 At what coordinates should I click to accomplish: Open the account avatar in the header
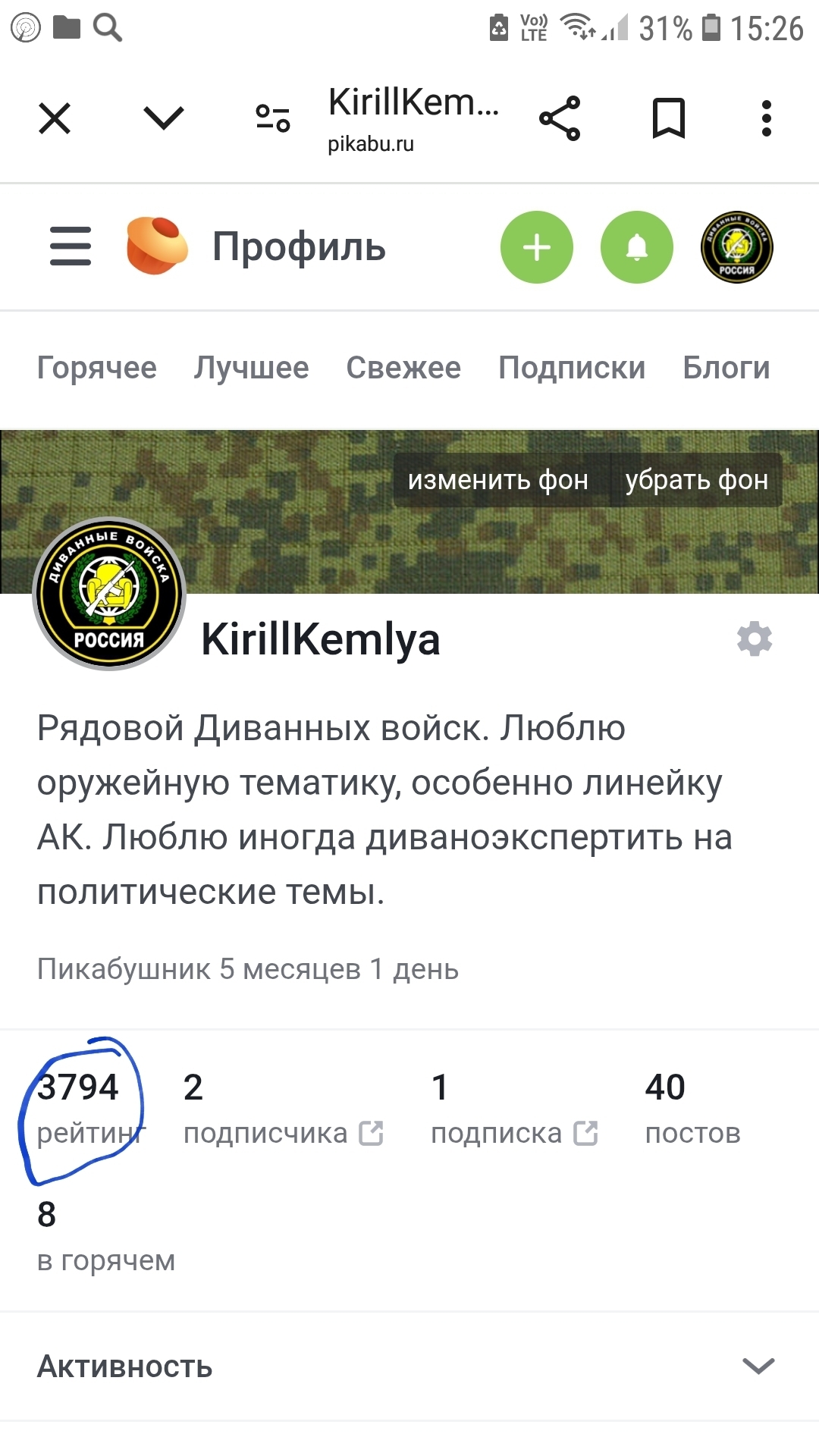tap(736, 247)
